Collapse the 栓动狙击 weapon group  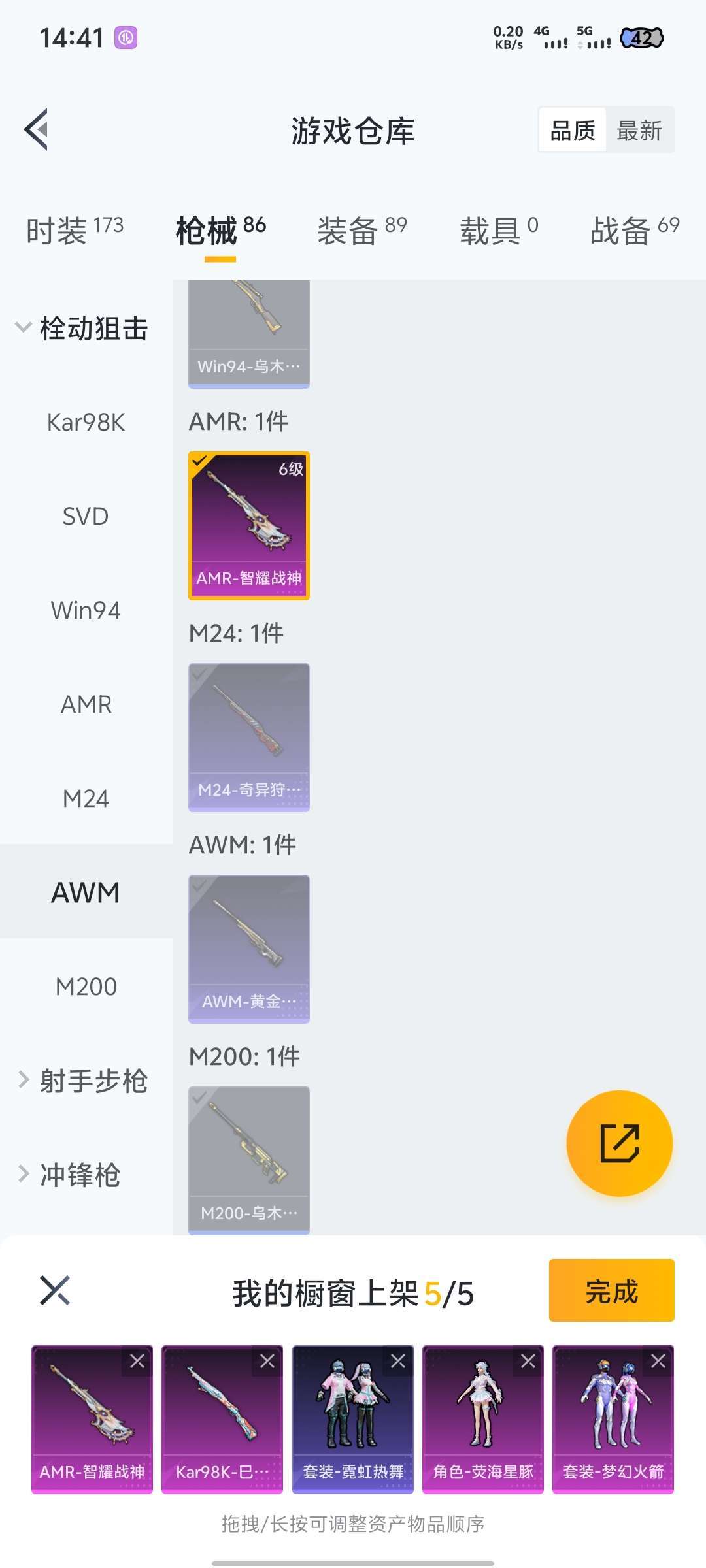point(82,328)
